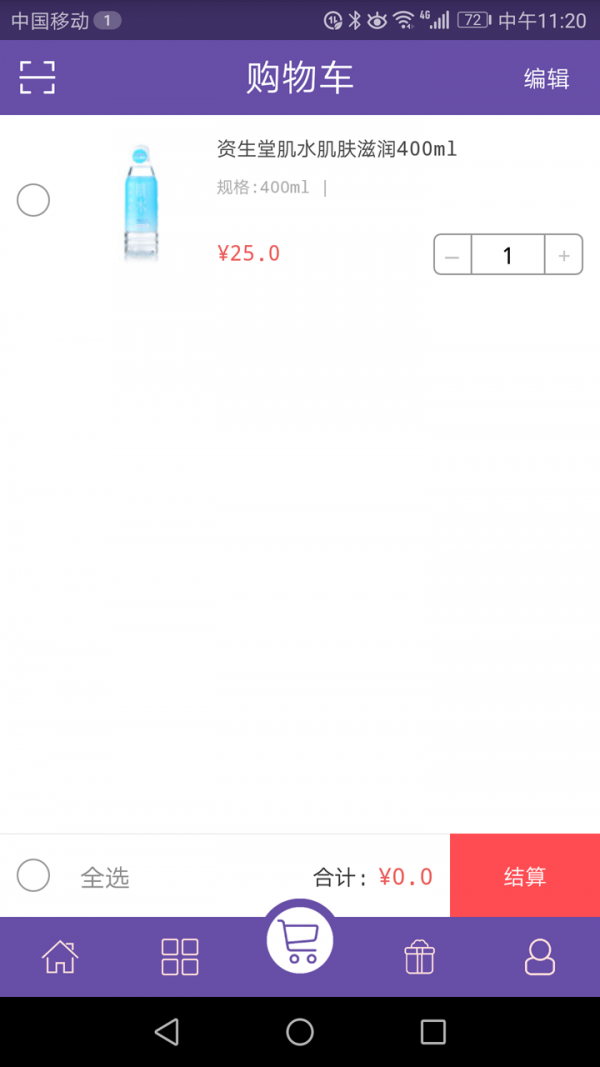This screenshot has width=600, height=1067.
Task: Increase quantity with the plus button
Action: (x=564, y=255)
